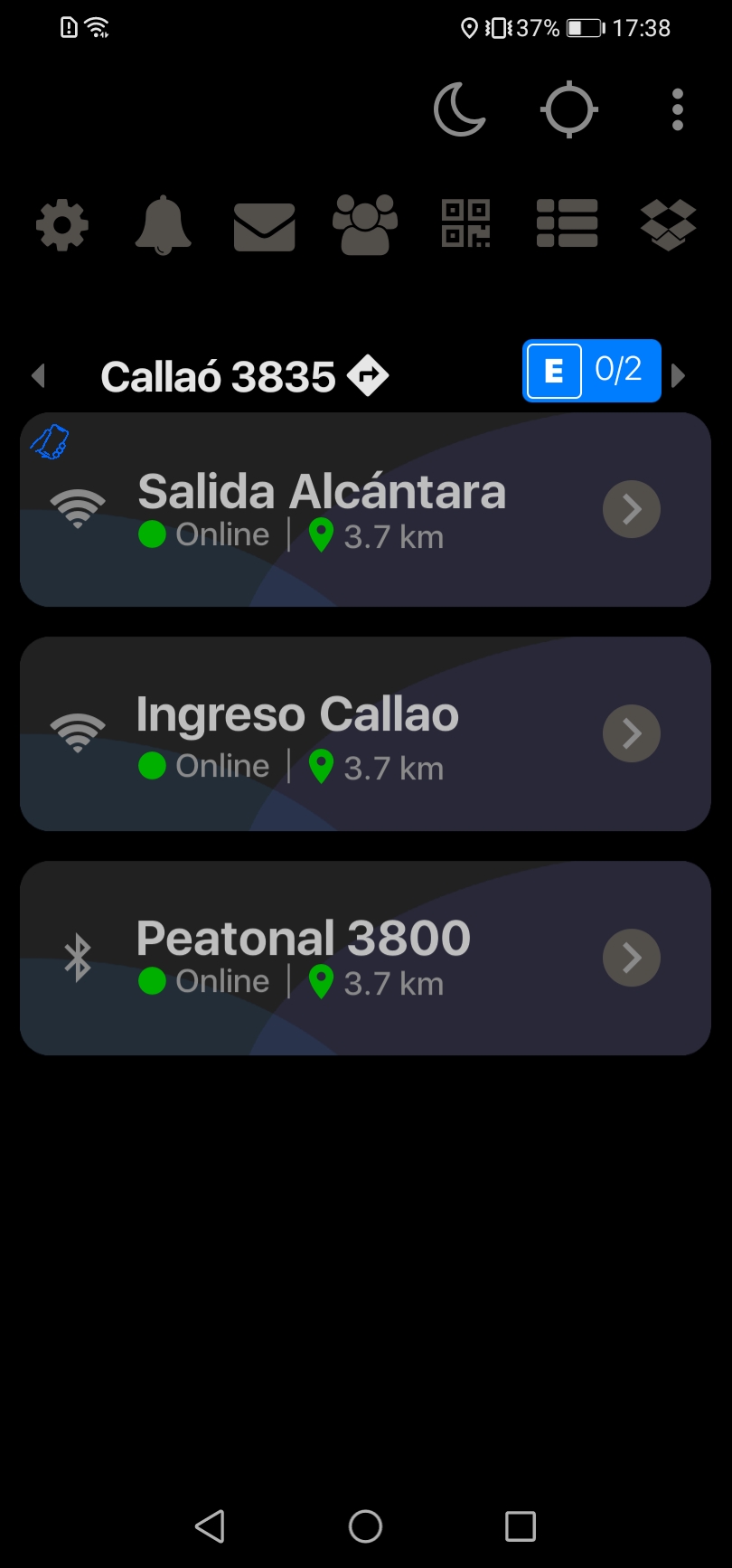Go back using system navigation
This screenshot has width=732, height=1568.
click(211, 1525)
